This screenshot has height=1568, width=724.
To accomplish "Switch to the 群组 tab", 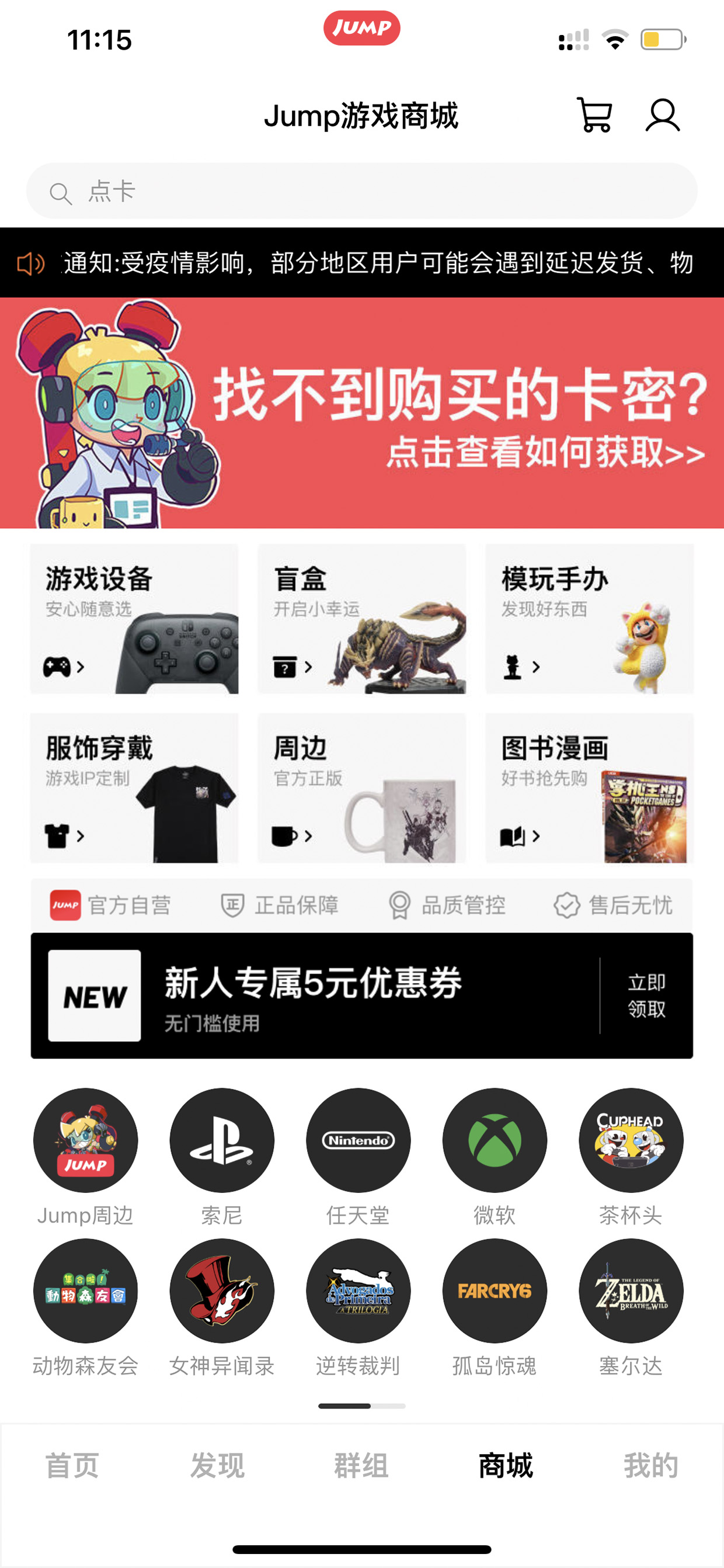I will pyautogui.click(x=361, y=1465).
